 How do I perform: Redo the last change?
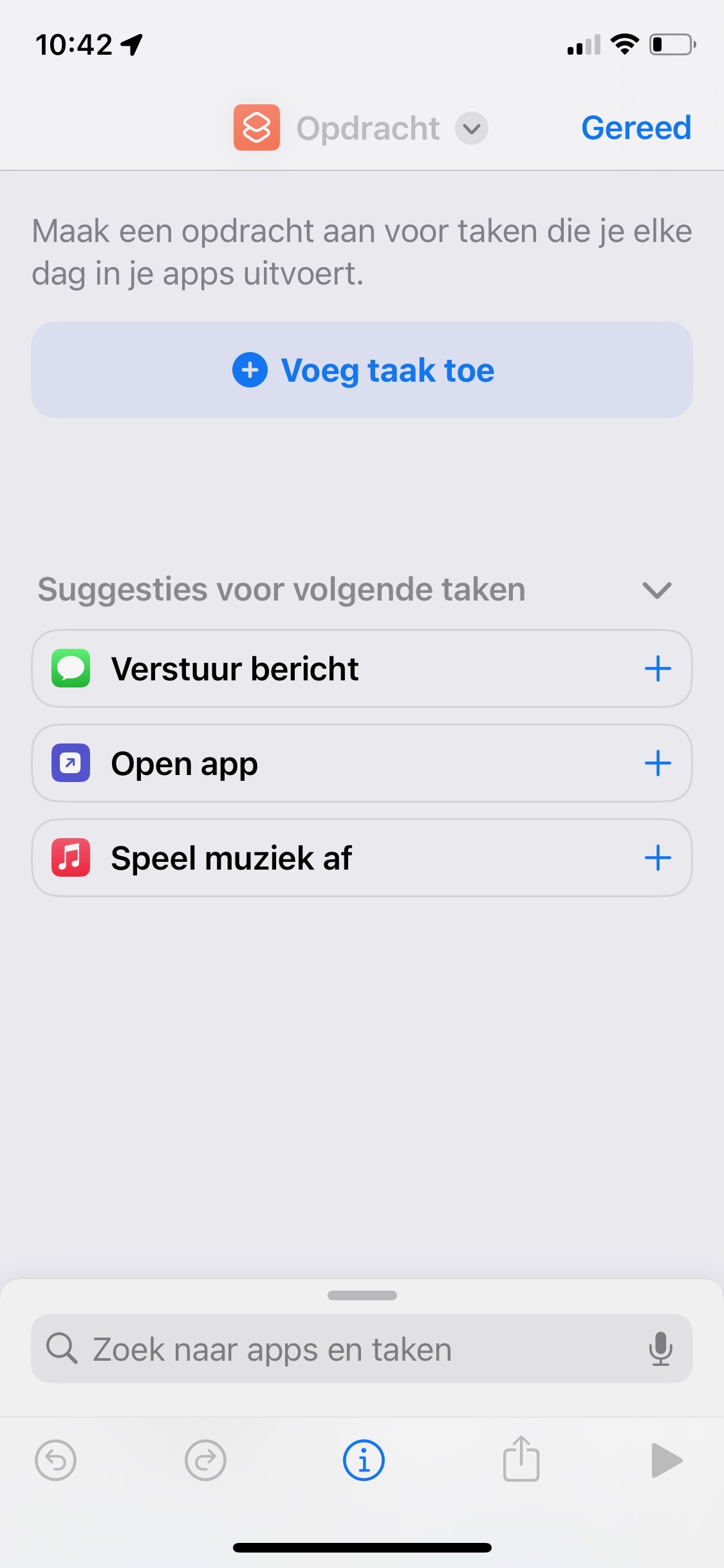click(205, 1461)
